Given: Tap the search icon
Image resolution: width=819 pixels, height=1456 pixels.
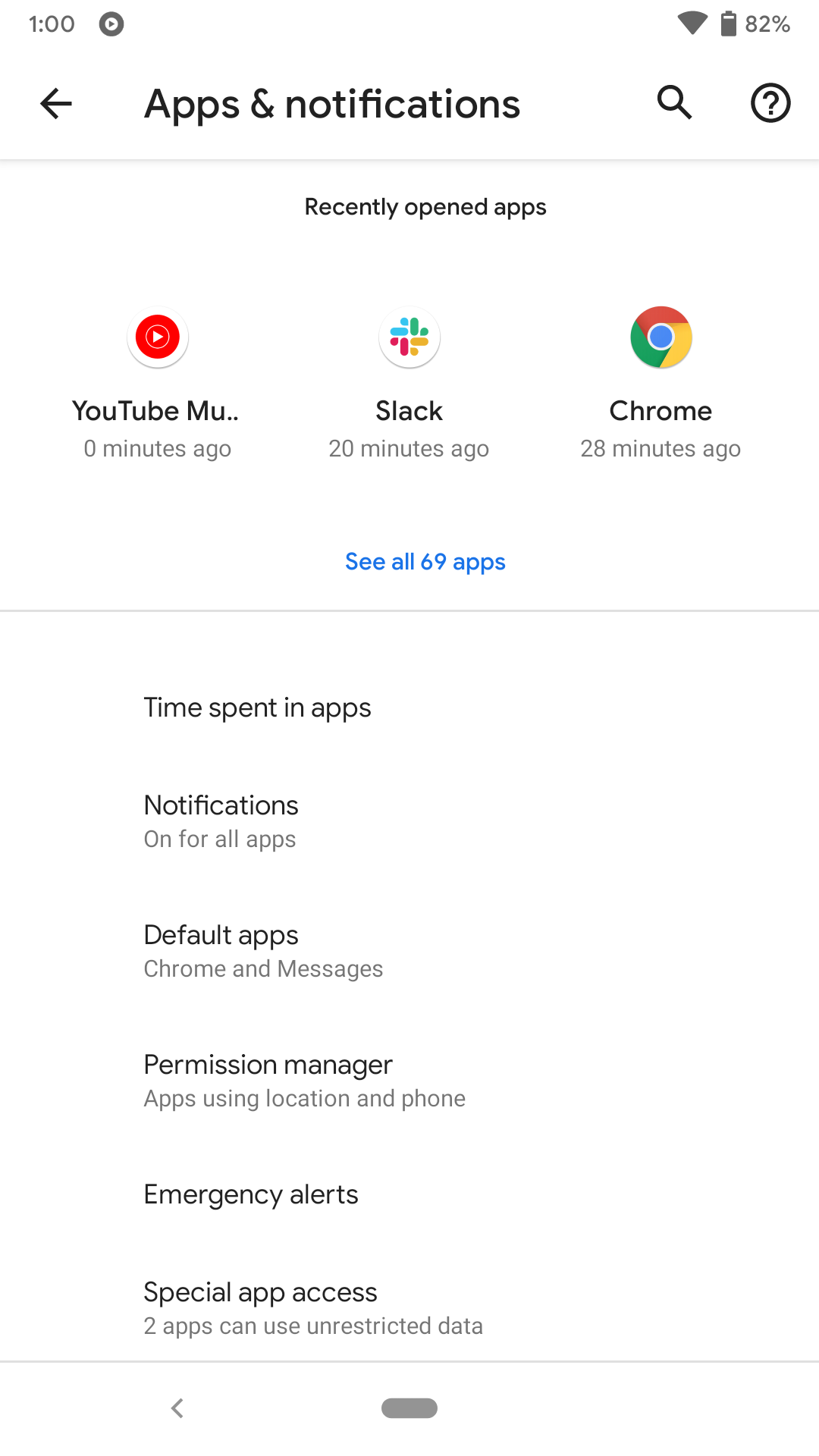Looking at the screenshot, I should (673, 103).
